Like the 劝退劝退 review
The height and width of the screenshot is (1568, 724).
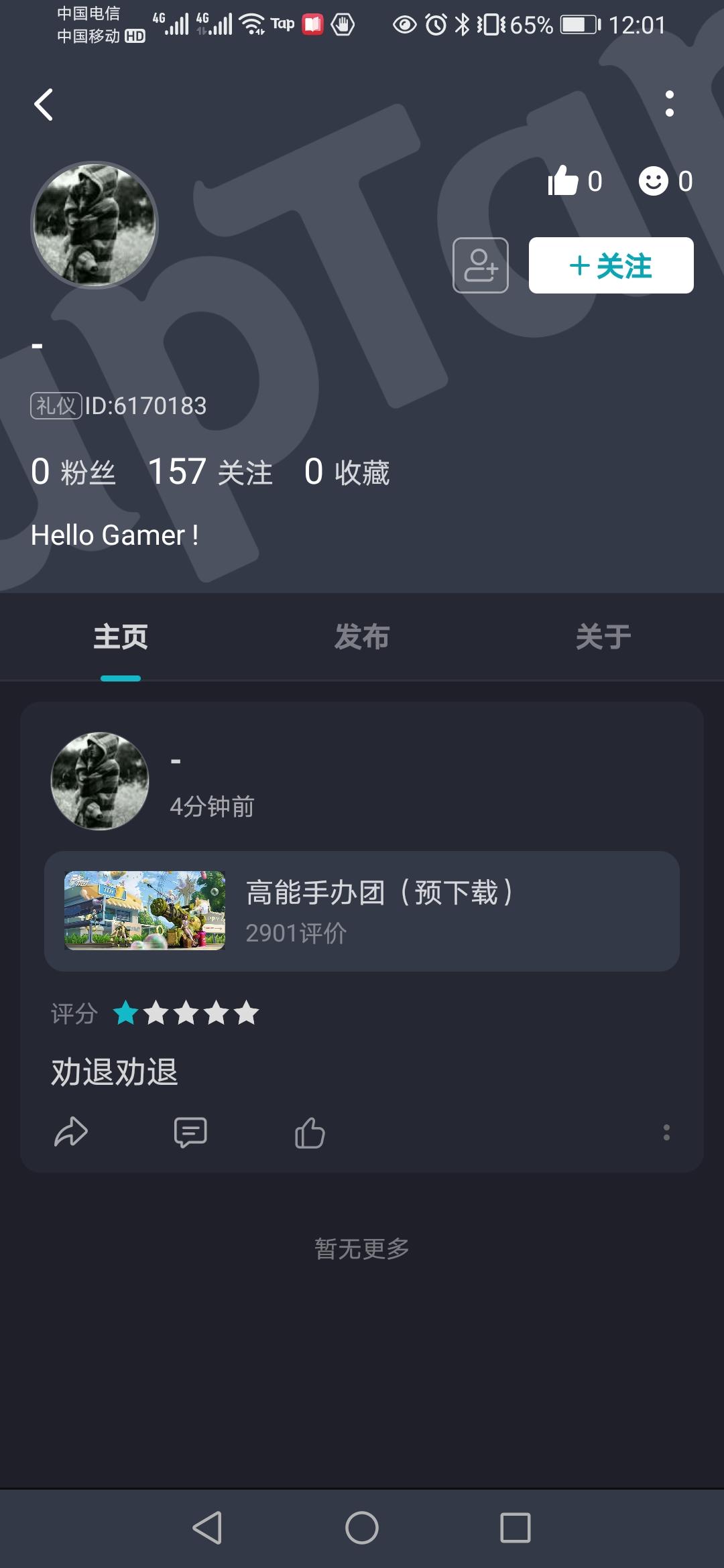310,1132
